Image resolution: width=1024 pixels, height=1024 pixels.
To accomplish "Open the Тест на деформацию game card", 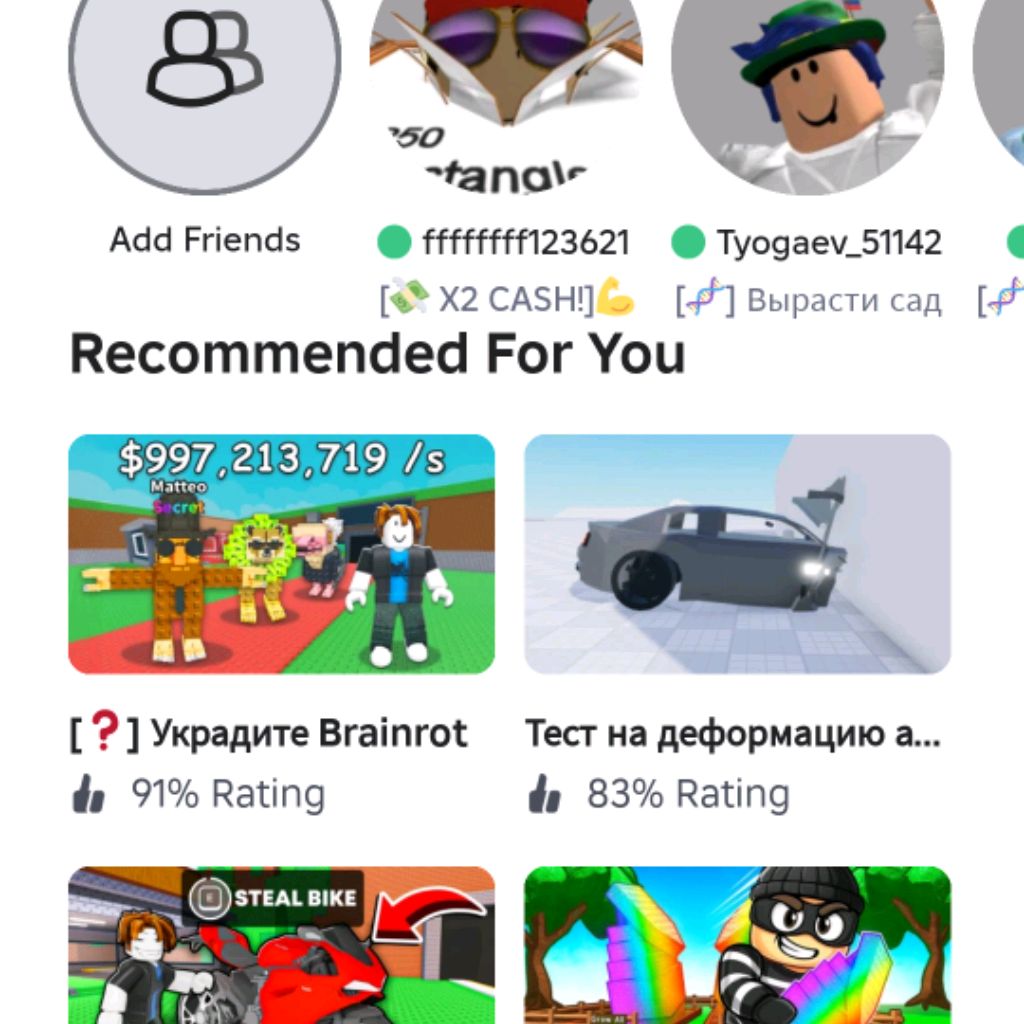I will tap(737, 553).
